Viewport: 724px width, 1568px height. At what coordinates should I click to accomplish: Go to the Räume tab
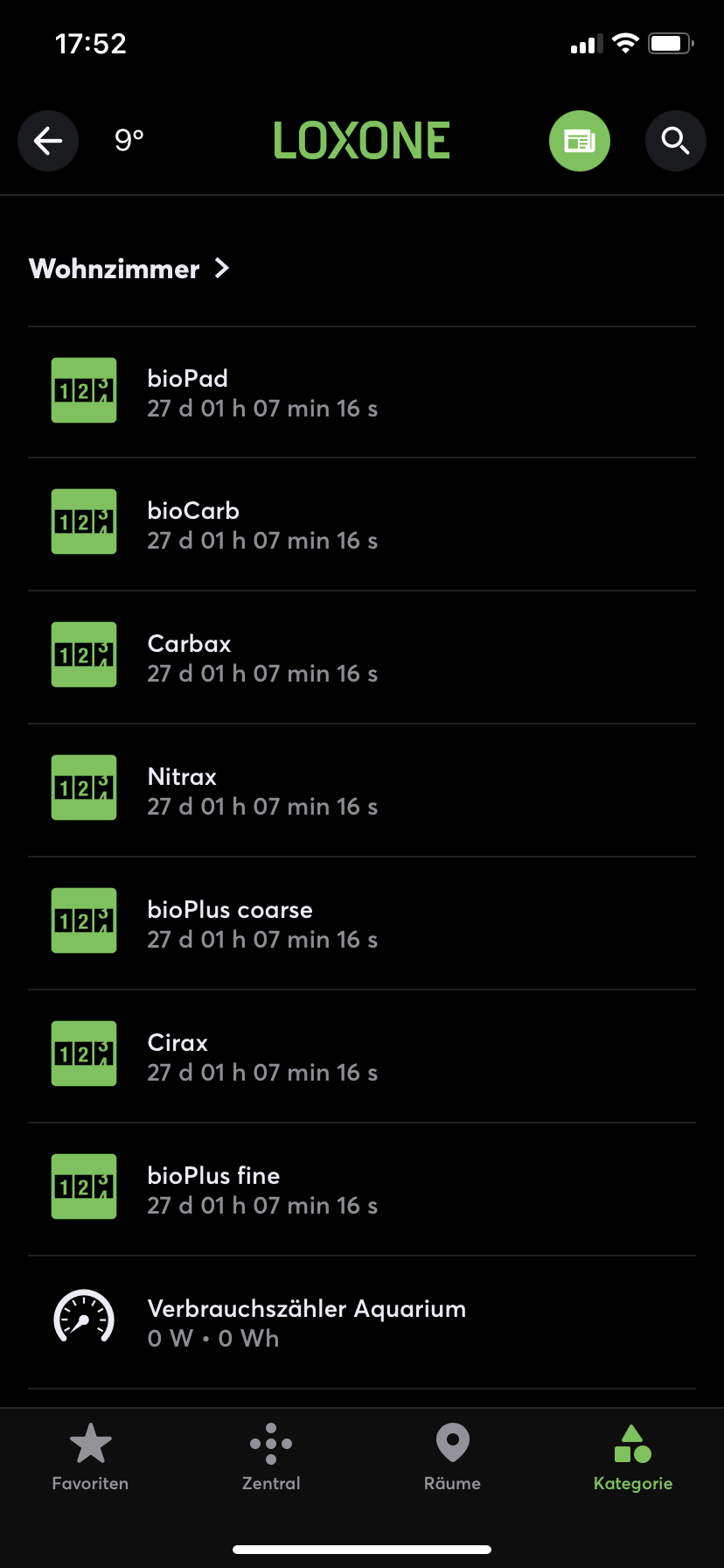(452, 1458)
